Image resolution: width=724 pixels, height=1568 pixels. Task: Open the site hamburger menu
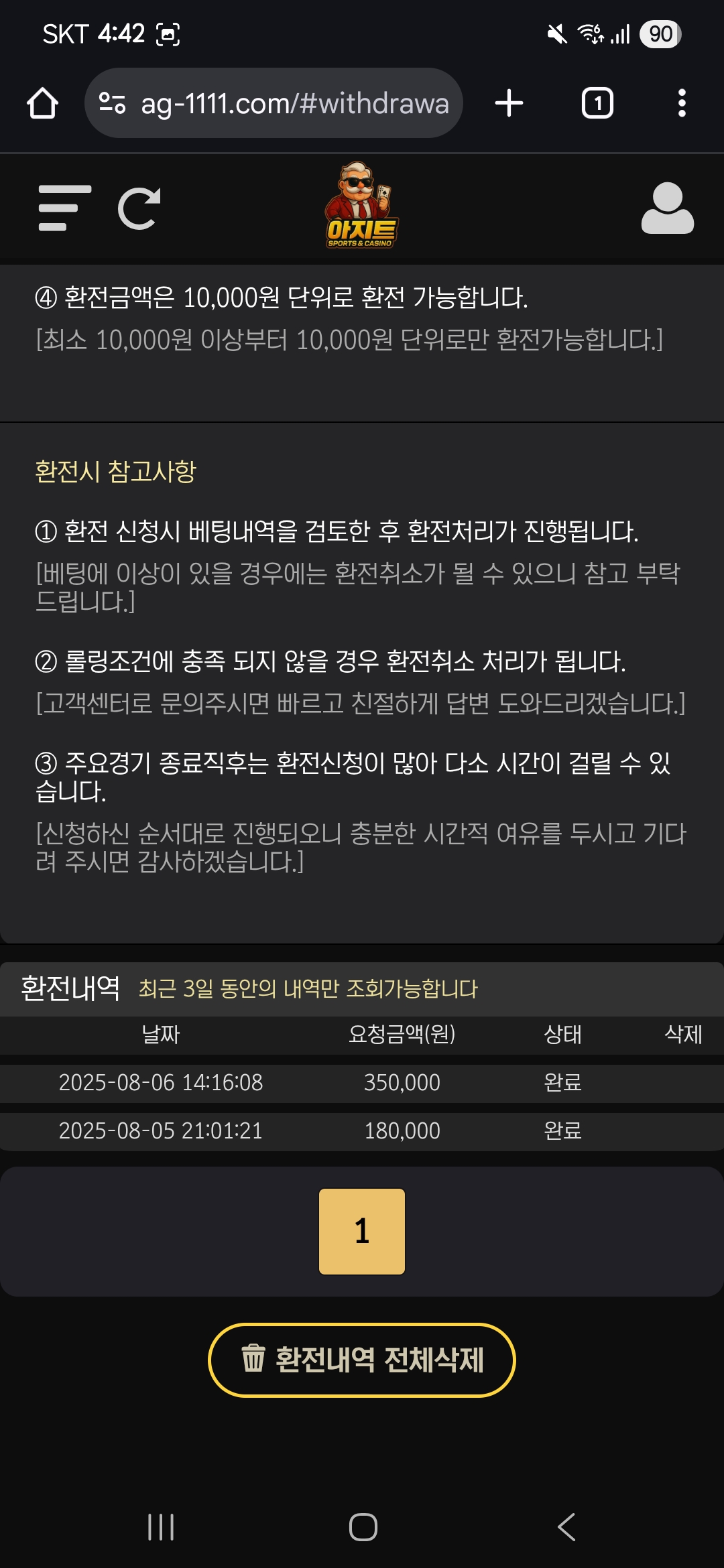64,208
